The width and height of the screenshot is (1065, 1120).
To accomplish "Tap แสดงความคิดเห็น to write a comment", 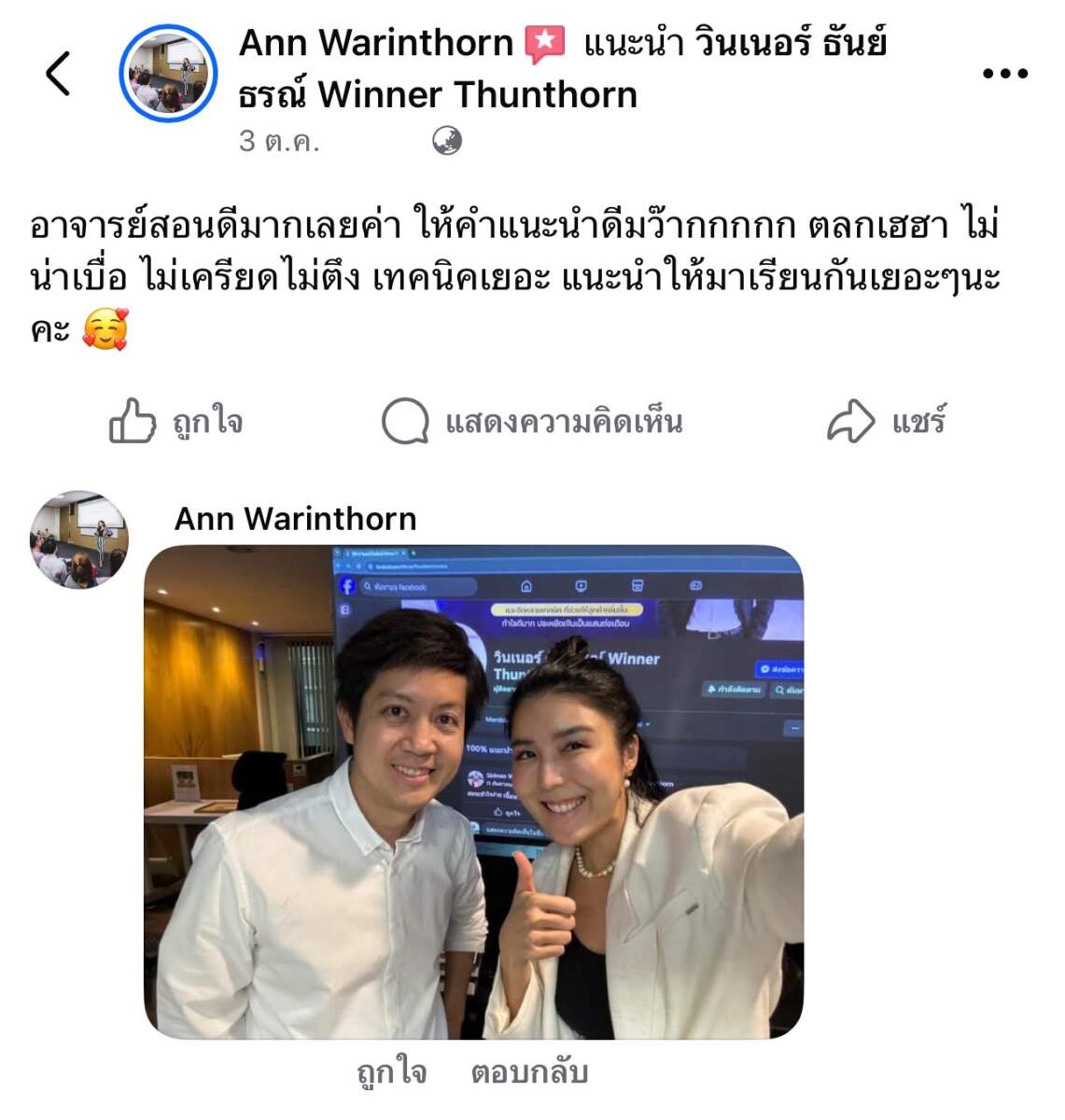I will click(532, 422).
